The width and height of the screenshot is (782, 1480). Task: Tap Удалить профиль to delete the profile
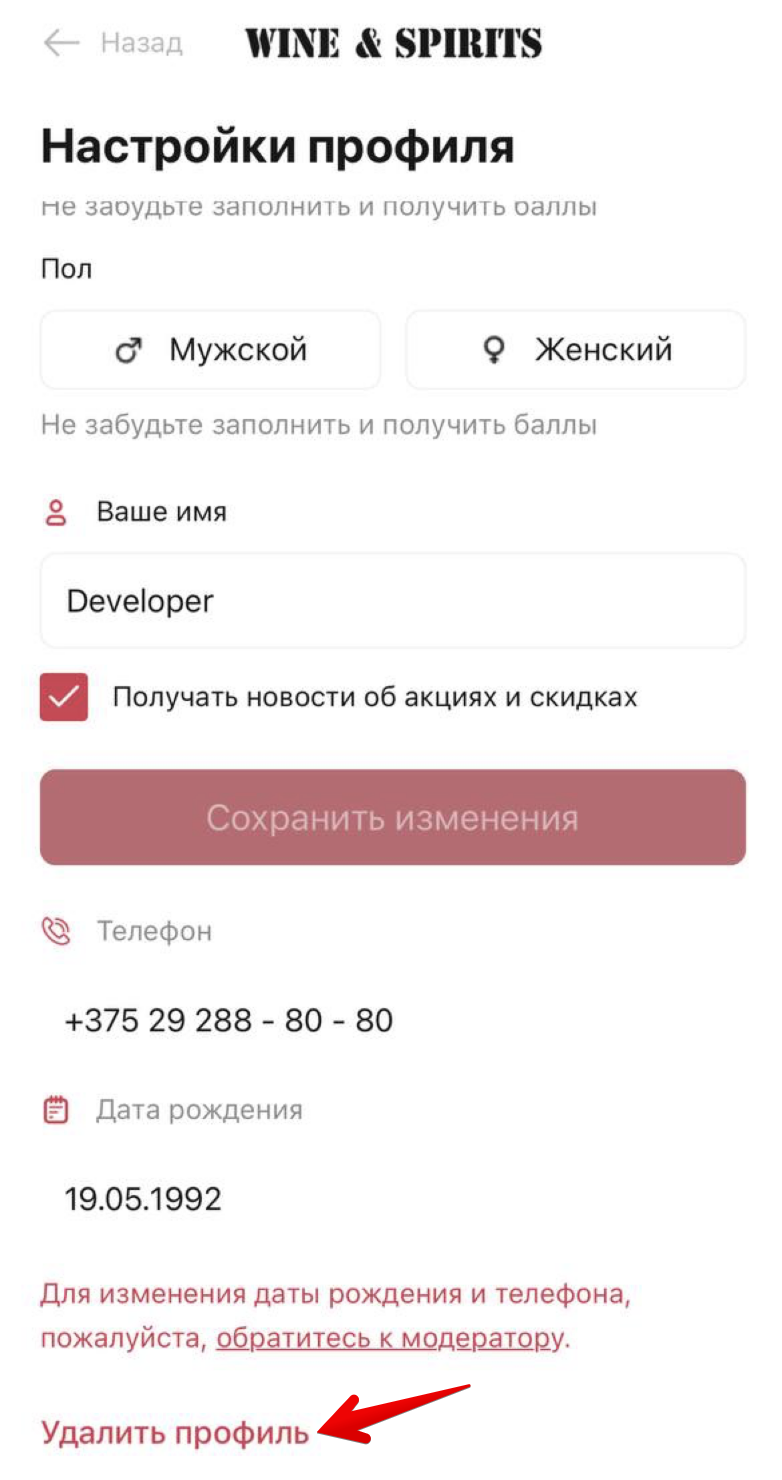(x=175, y=1432)
